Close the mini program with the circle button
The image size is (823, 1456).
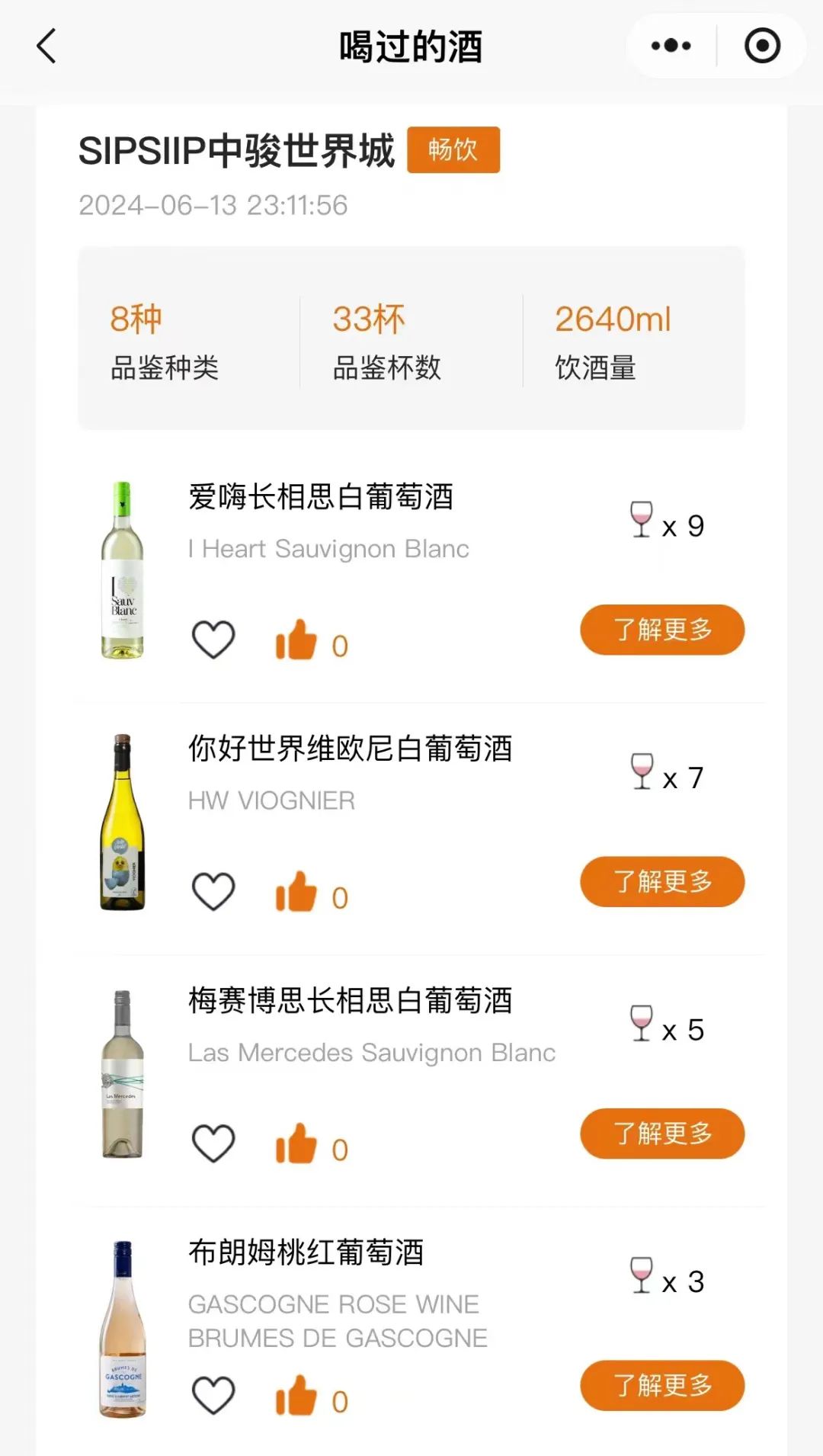point(762,47)
